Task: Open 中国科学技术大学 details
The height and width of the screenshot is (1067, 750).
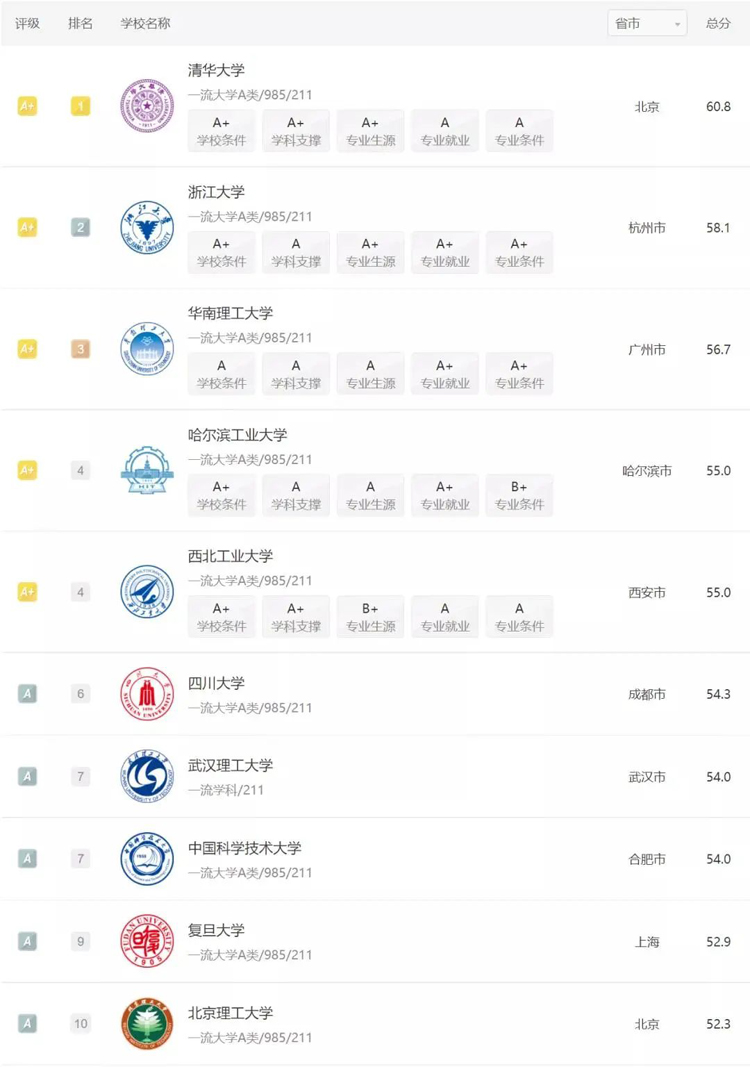Action: click(244, 848)
